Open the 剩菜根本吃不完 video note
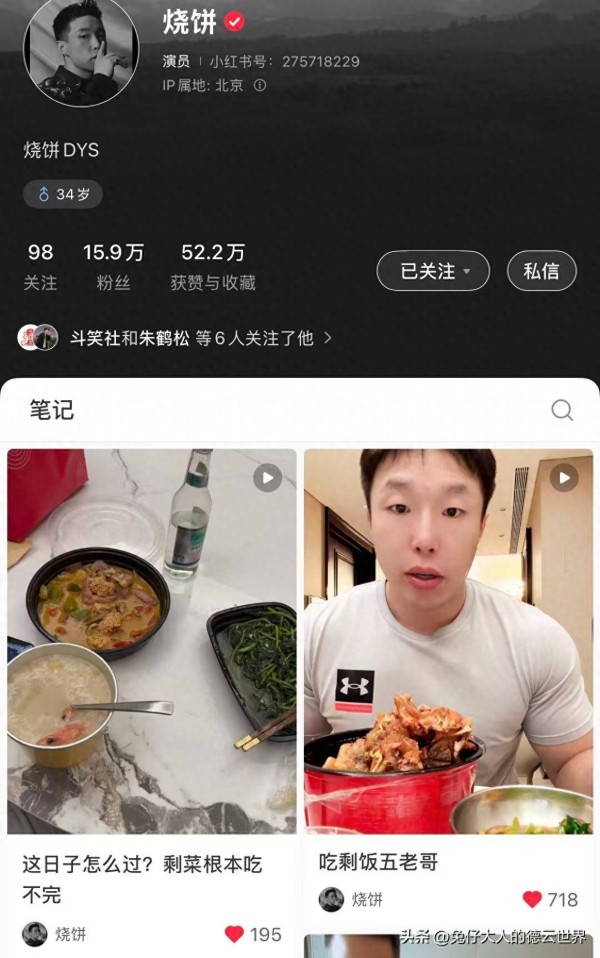600x958 pixels. (x=152, y=640)
